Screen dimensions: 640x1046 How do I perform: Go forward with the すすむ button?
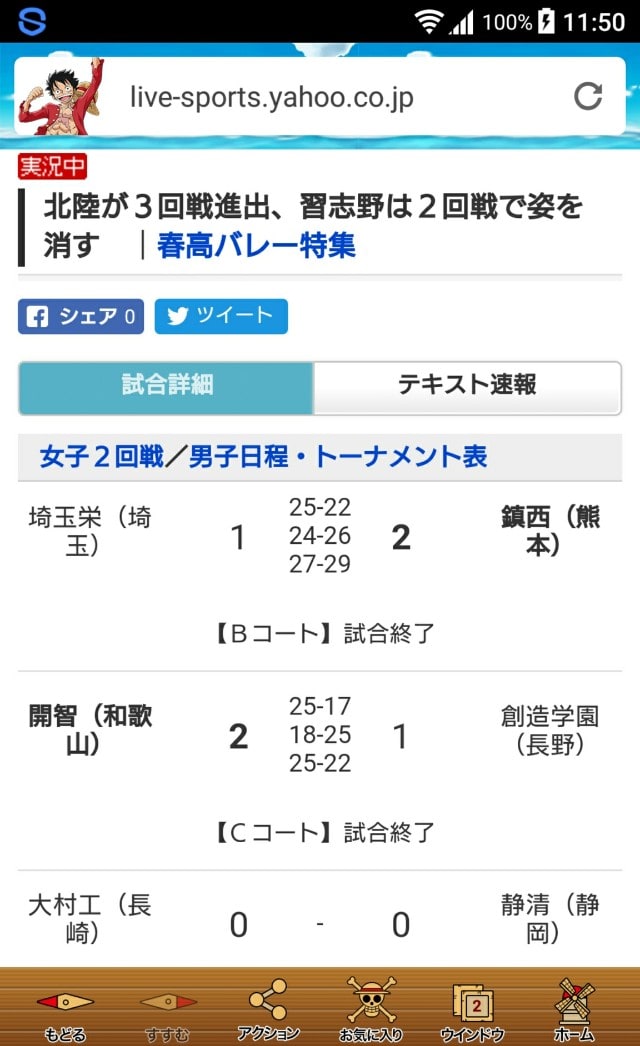168,1010
